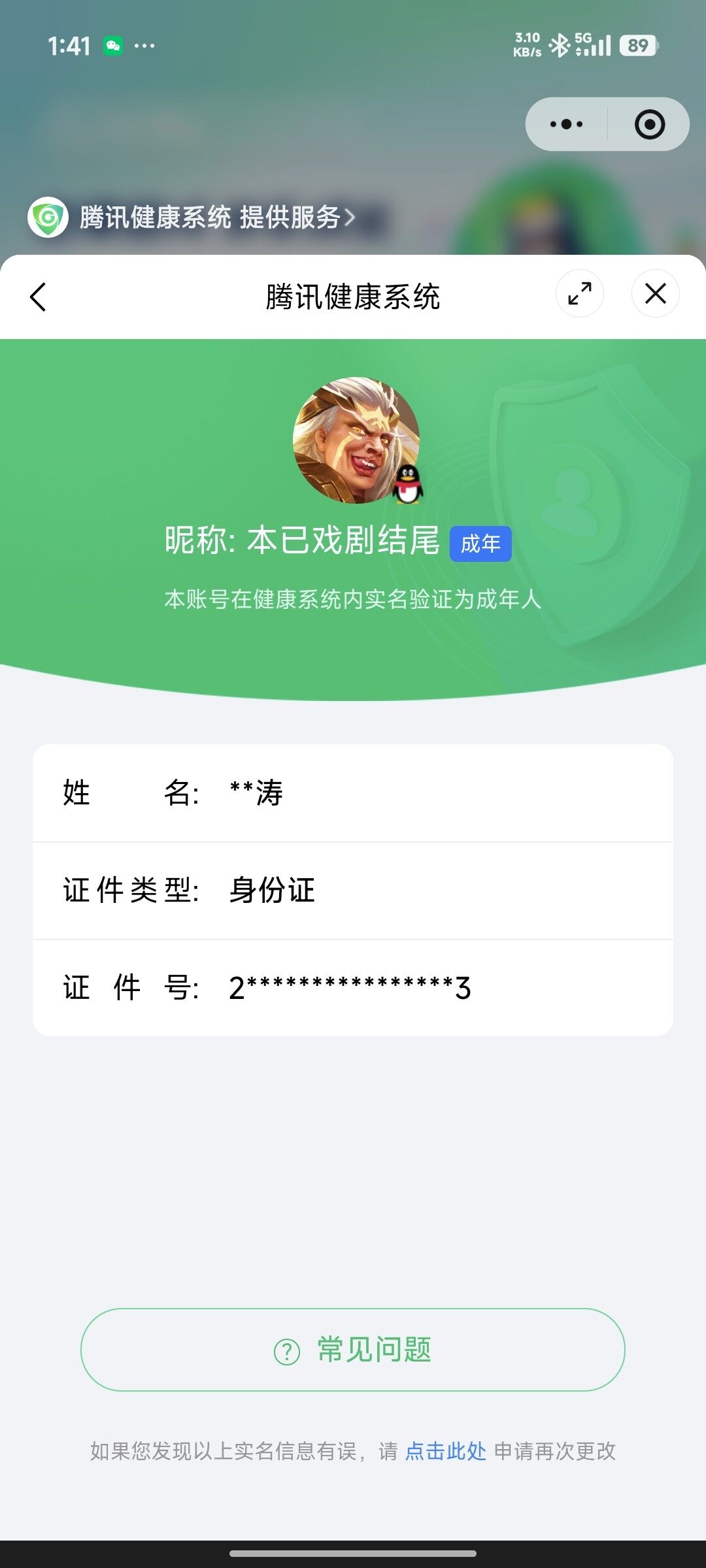
Task: Click the Bluetooth status icon
Action: tap(560, 44)
